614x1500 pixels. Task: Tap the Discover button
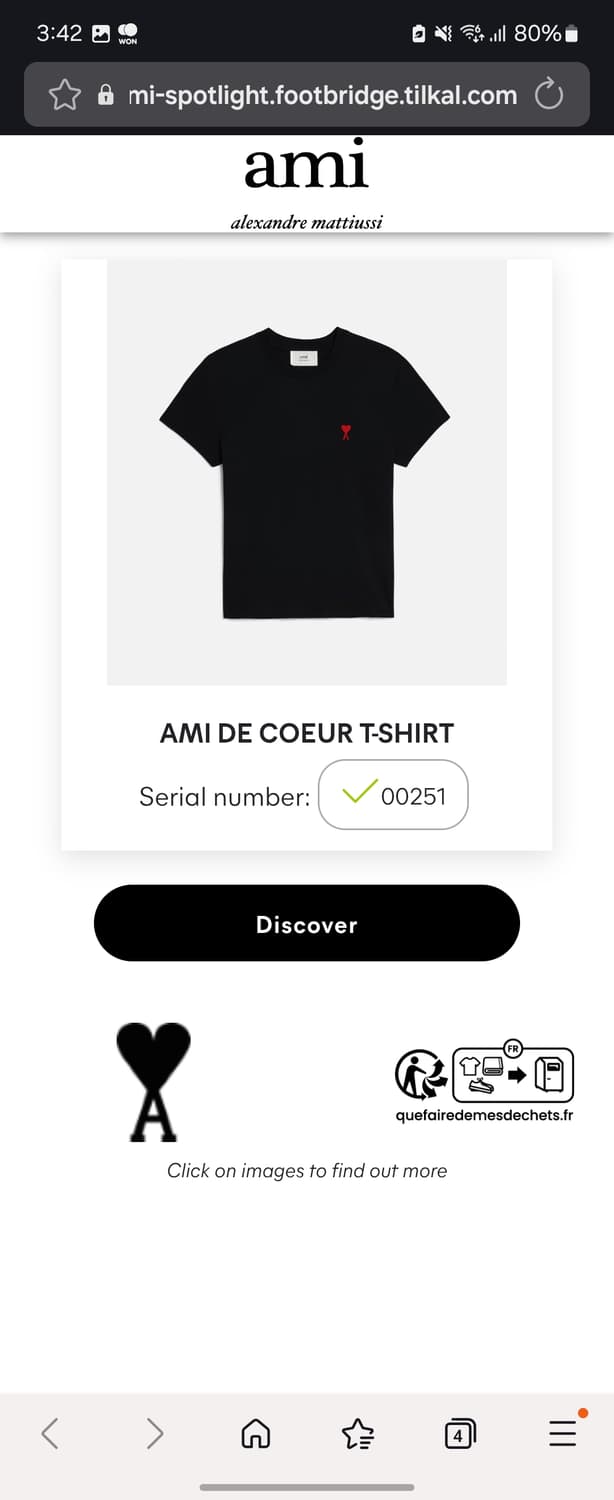[306, 923]
